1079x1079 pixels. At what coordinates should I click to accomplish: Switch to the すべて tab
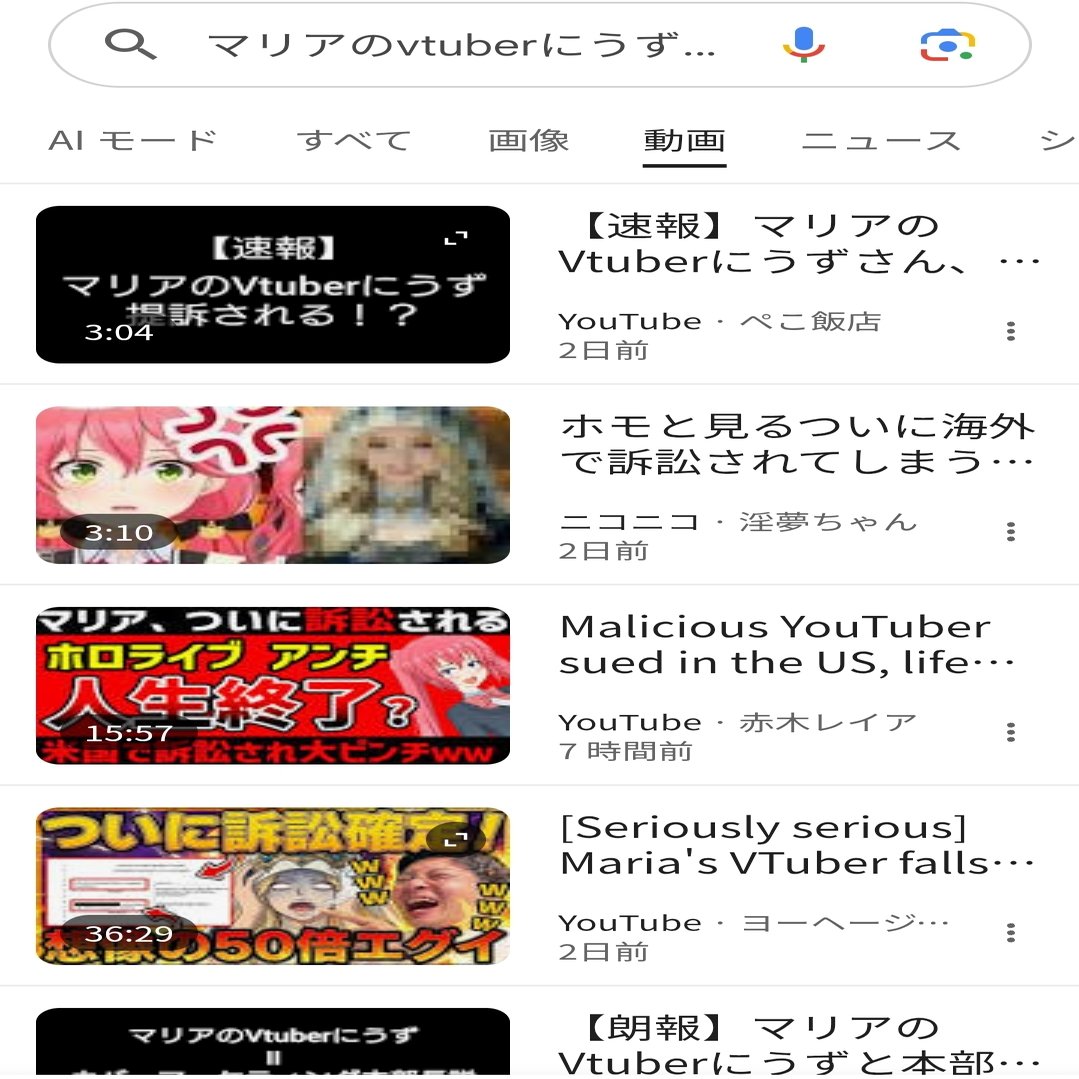[x=354, y=141]
